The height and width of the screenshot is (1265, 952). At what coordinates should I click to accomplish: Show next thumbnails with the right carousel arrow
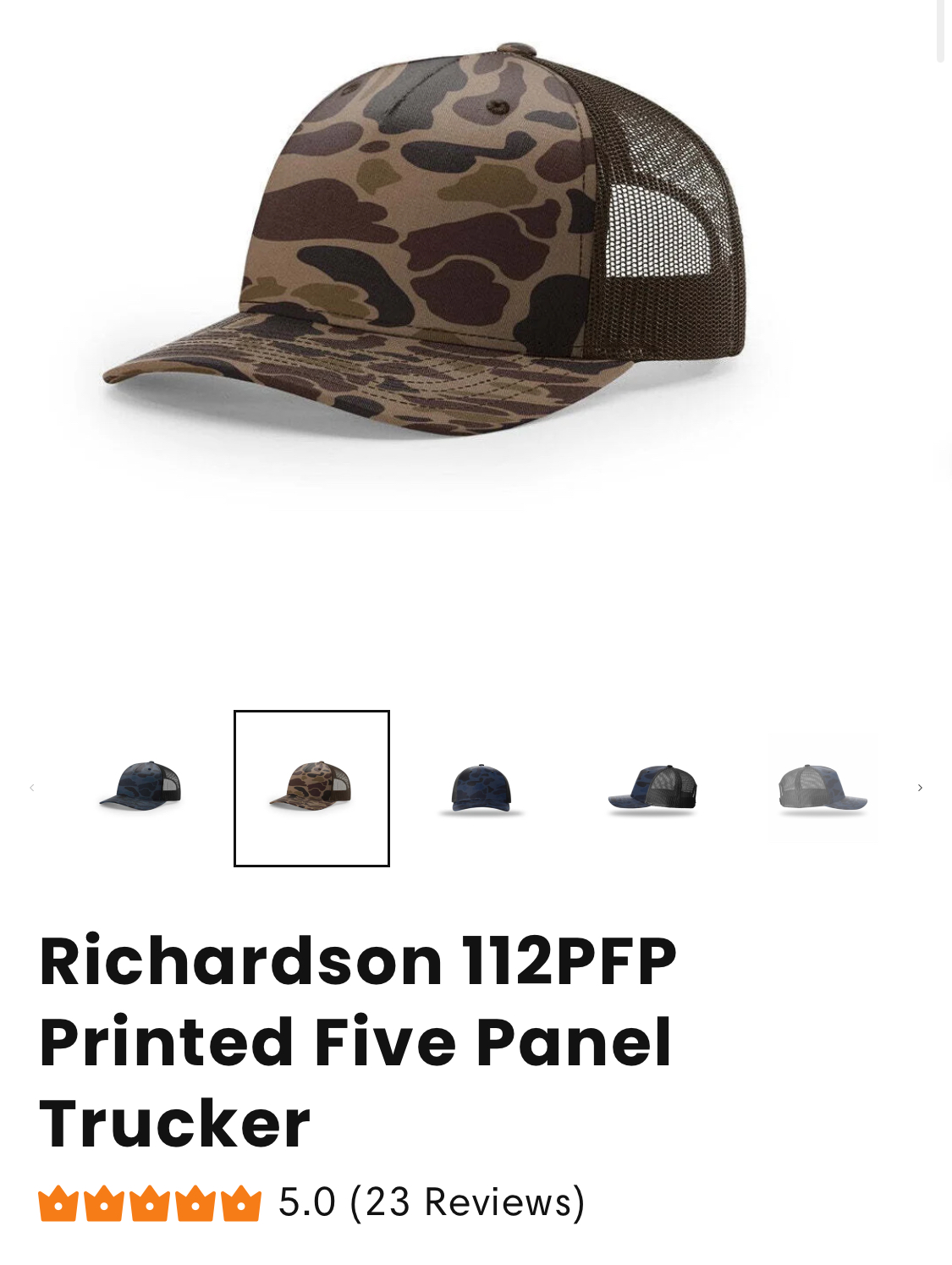pos(920,788)
